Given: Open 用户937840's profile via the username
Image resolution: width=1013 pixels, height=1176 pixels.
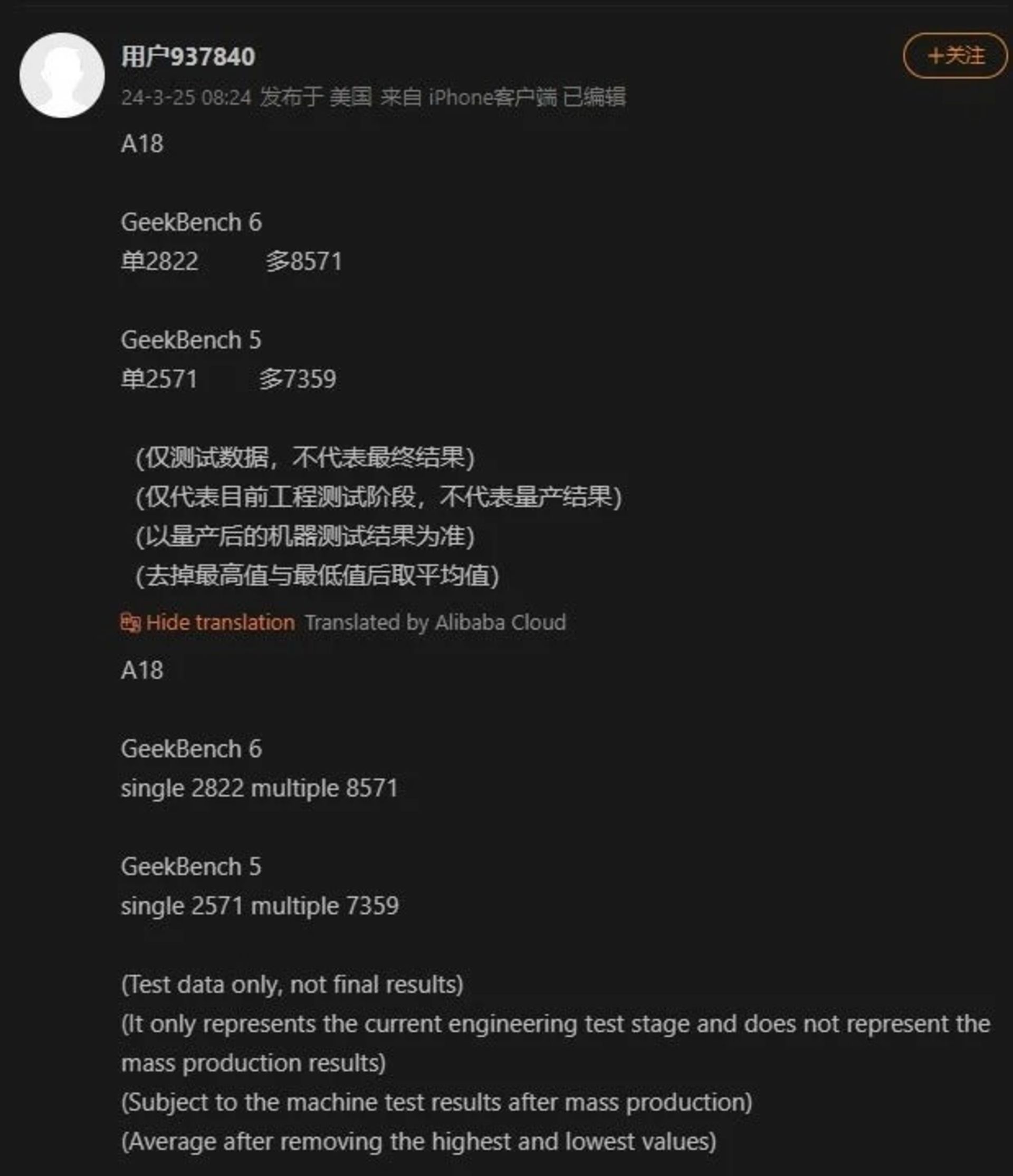Looking at the screenshot, I should click(x=188, y=57).
